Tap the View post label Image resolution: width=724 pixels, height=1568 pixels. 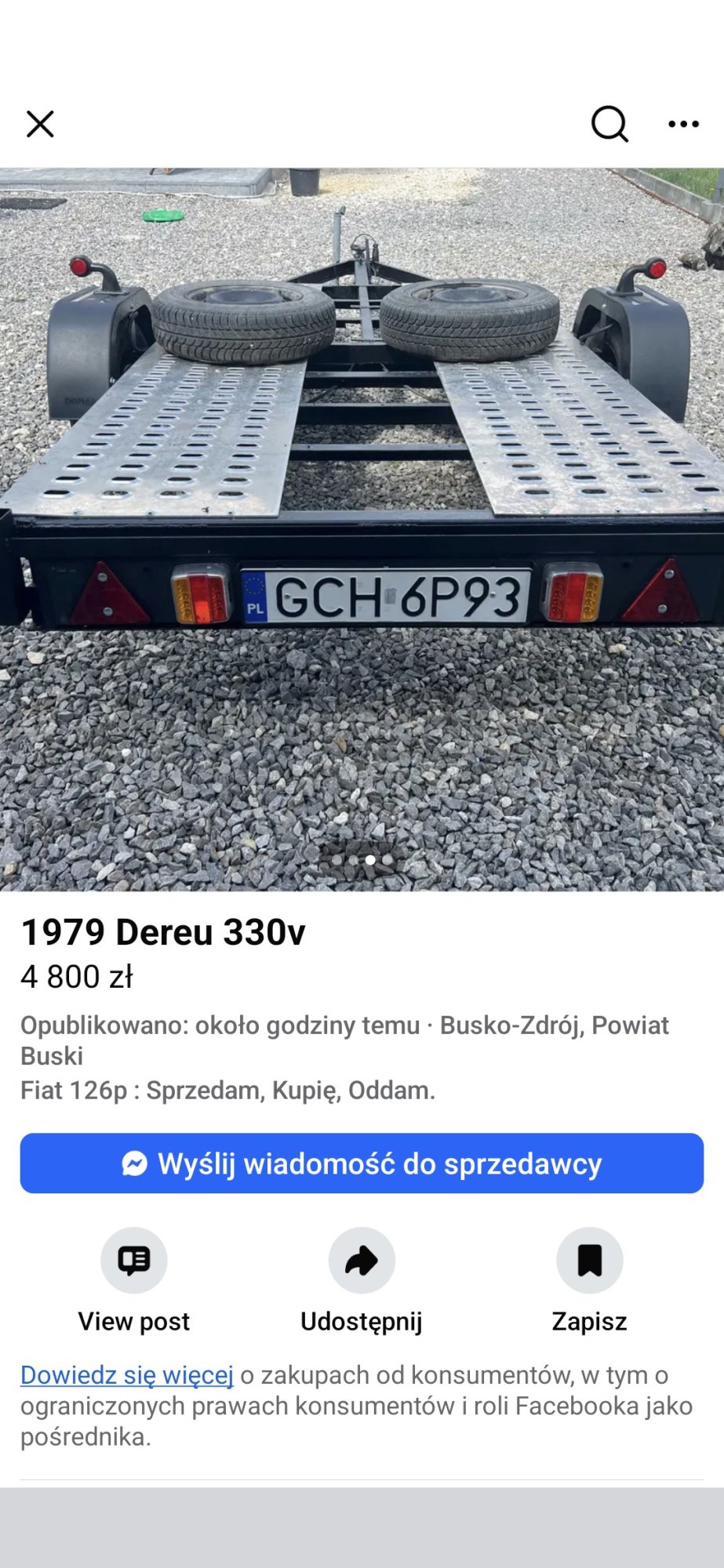coord(133,1321)
